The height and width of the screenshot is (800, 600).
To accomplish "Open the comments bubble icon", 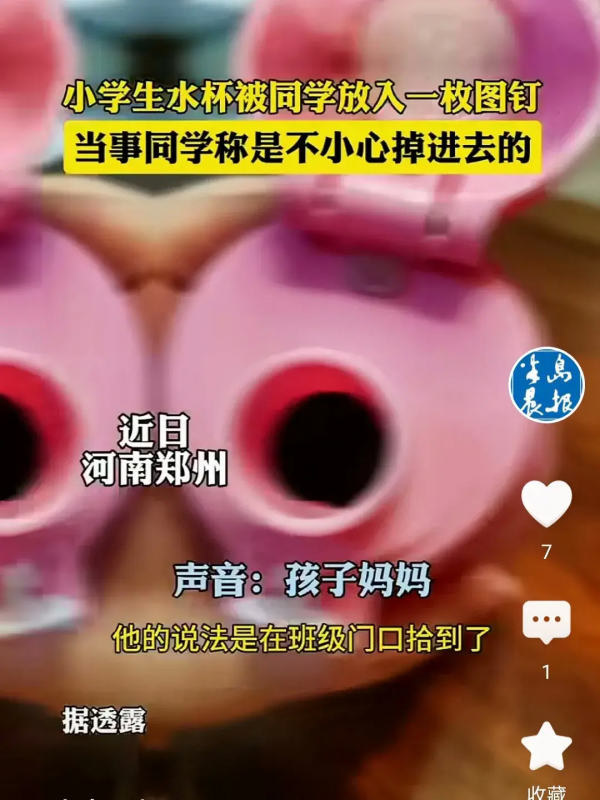I will click(546, 624).
